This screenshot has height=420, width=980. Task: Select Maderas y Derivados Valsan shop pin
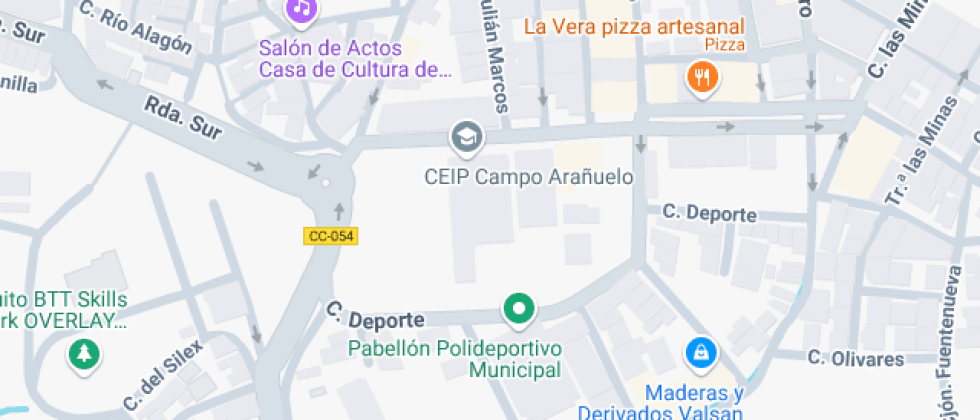(x=702, y=353)
